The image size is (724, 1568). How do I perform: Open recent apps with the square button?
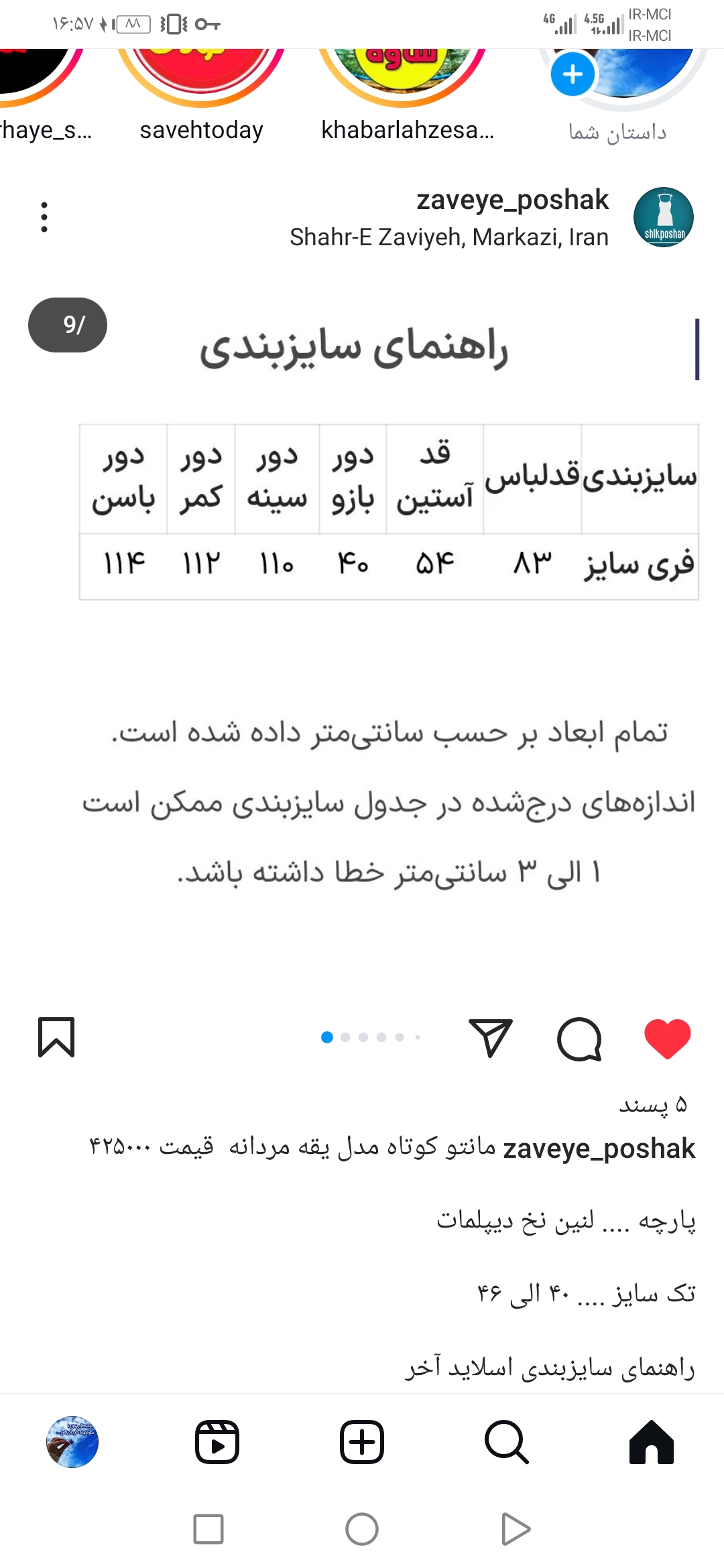point(208,1529)
